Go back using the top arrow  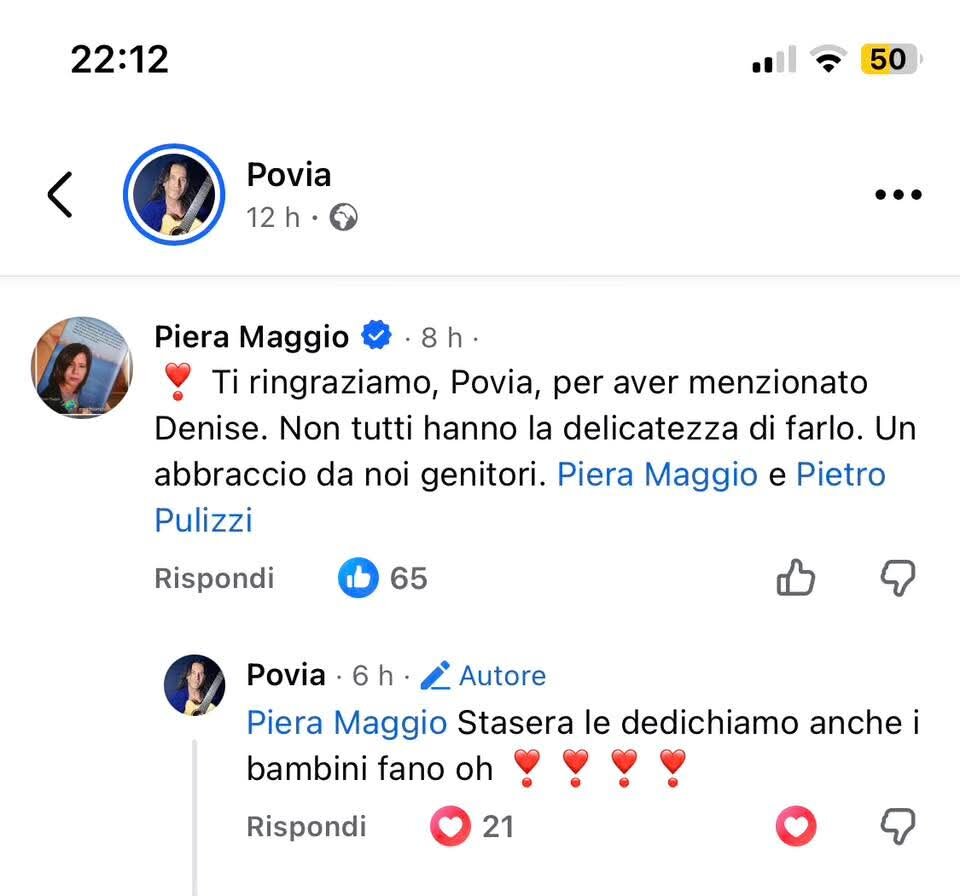coord(60,194)
